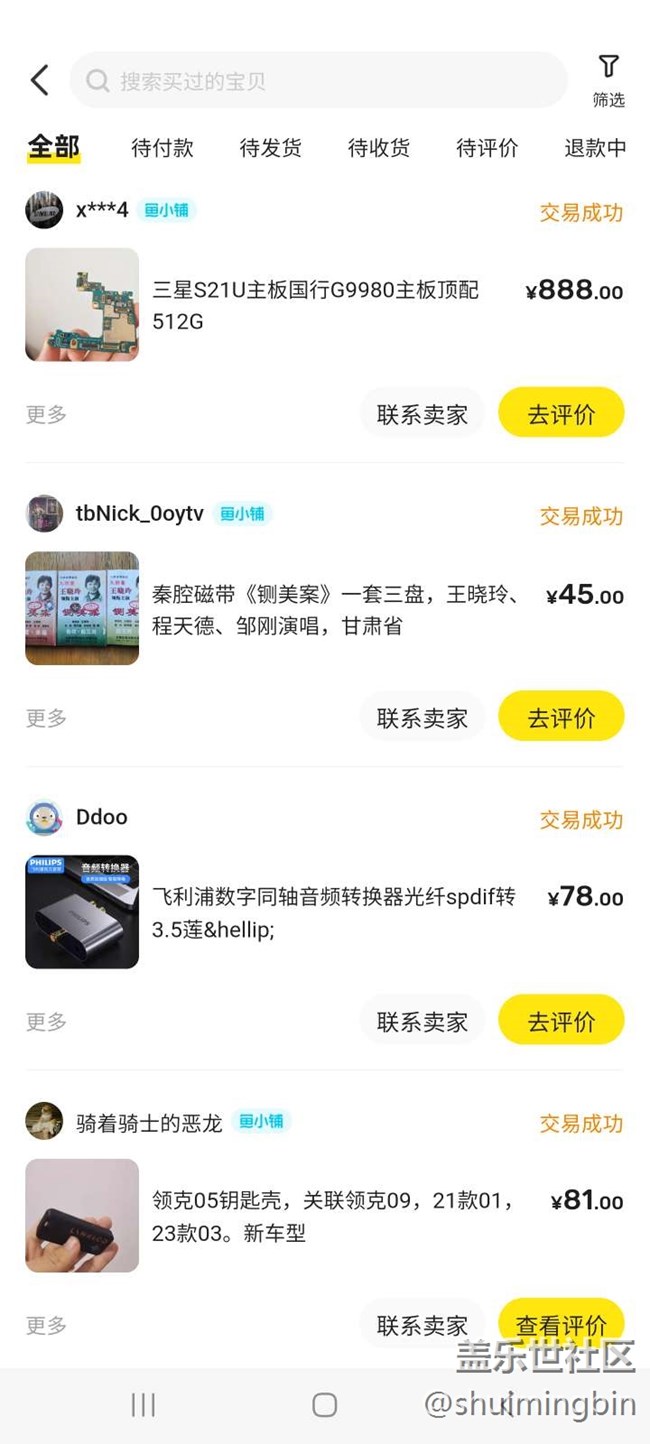The width and height of the screenshot is (650, 1444).
Task: Open the 筛选 filter
Action: pos(608,80)
